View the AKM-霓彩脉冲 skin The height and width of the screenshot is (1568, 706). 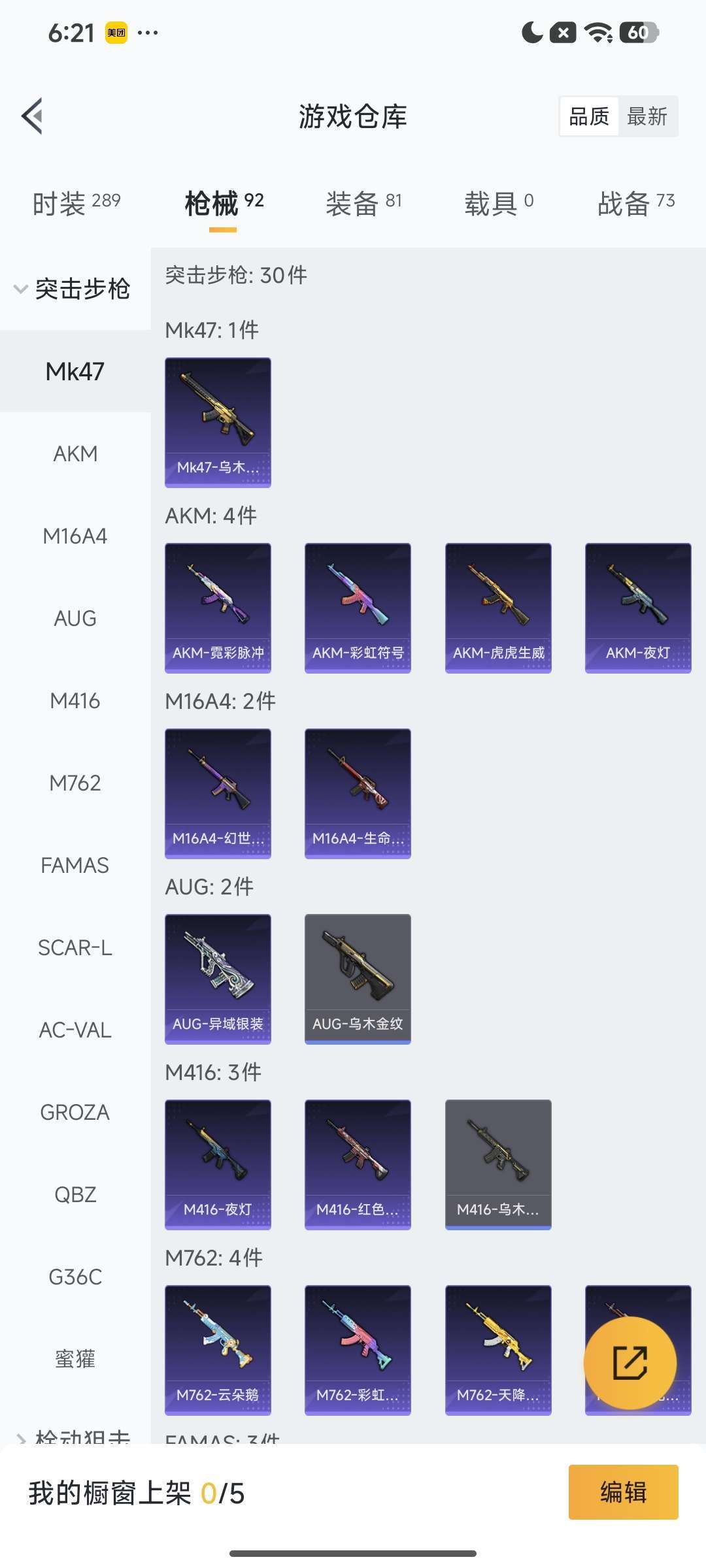point(218,608)
